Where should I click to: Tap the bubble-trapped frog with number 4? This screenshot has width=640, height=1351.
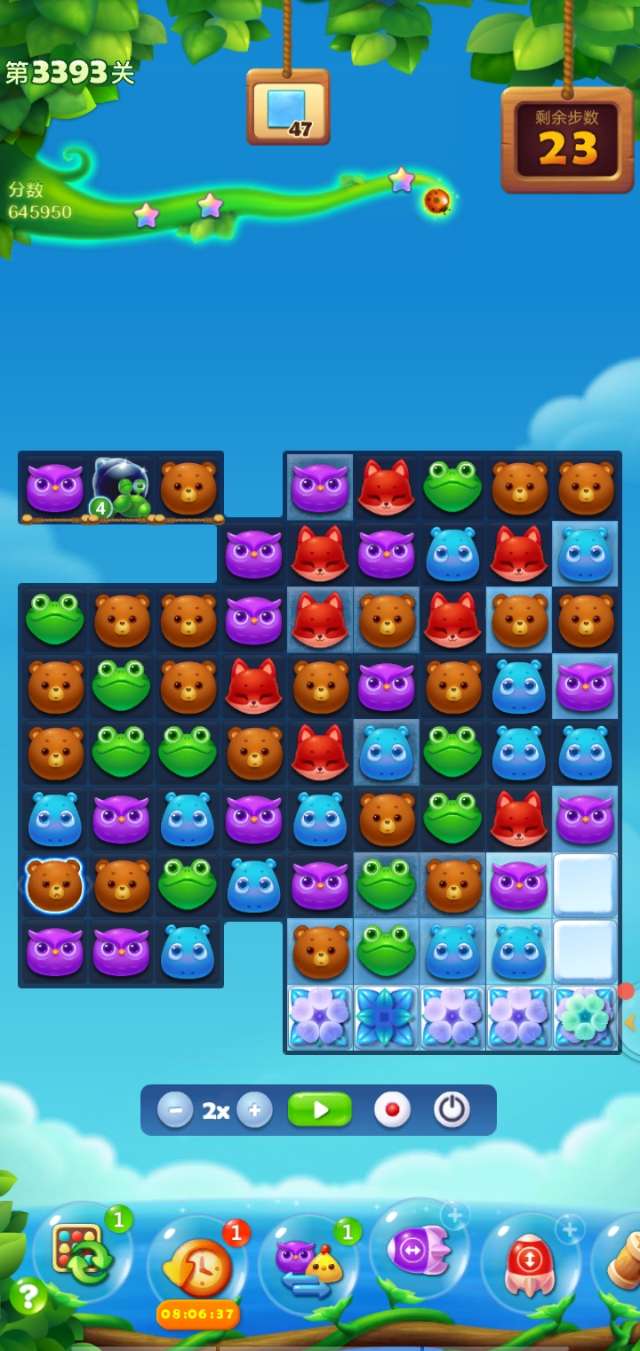tap(121, 488)
